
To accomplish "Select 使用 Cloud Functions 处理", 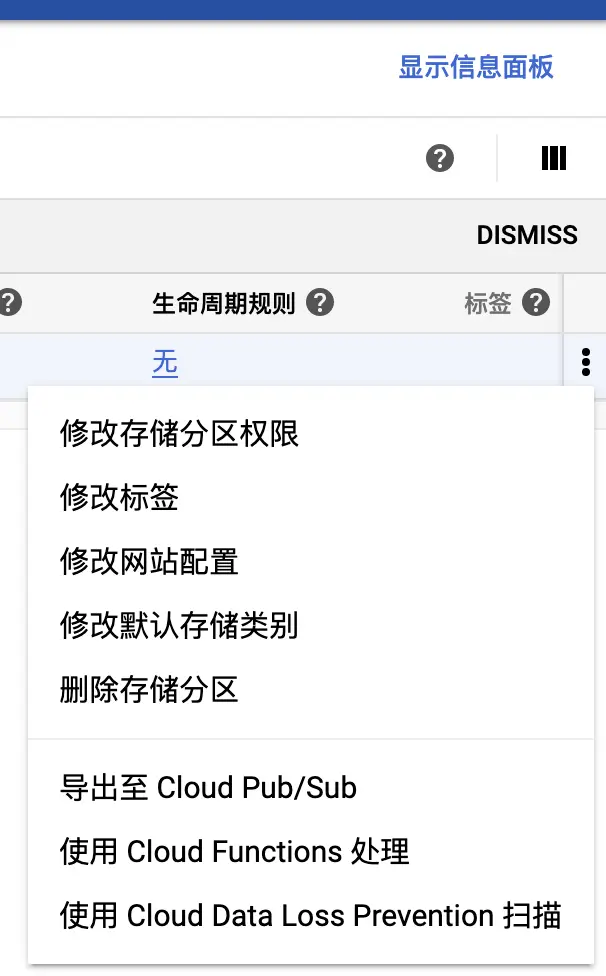I will [x=235, y=851].
